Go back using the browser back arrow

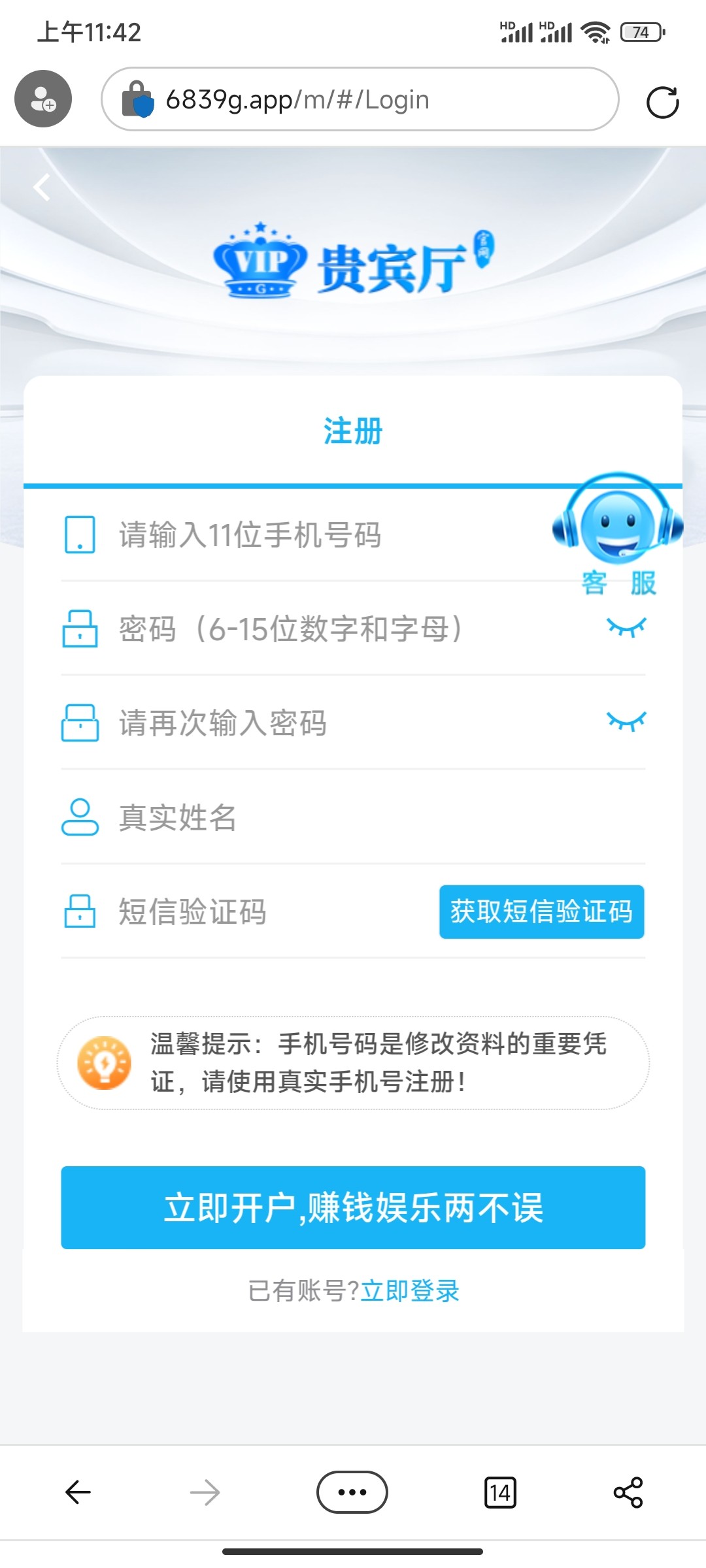[x=78, y=1492]
